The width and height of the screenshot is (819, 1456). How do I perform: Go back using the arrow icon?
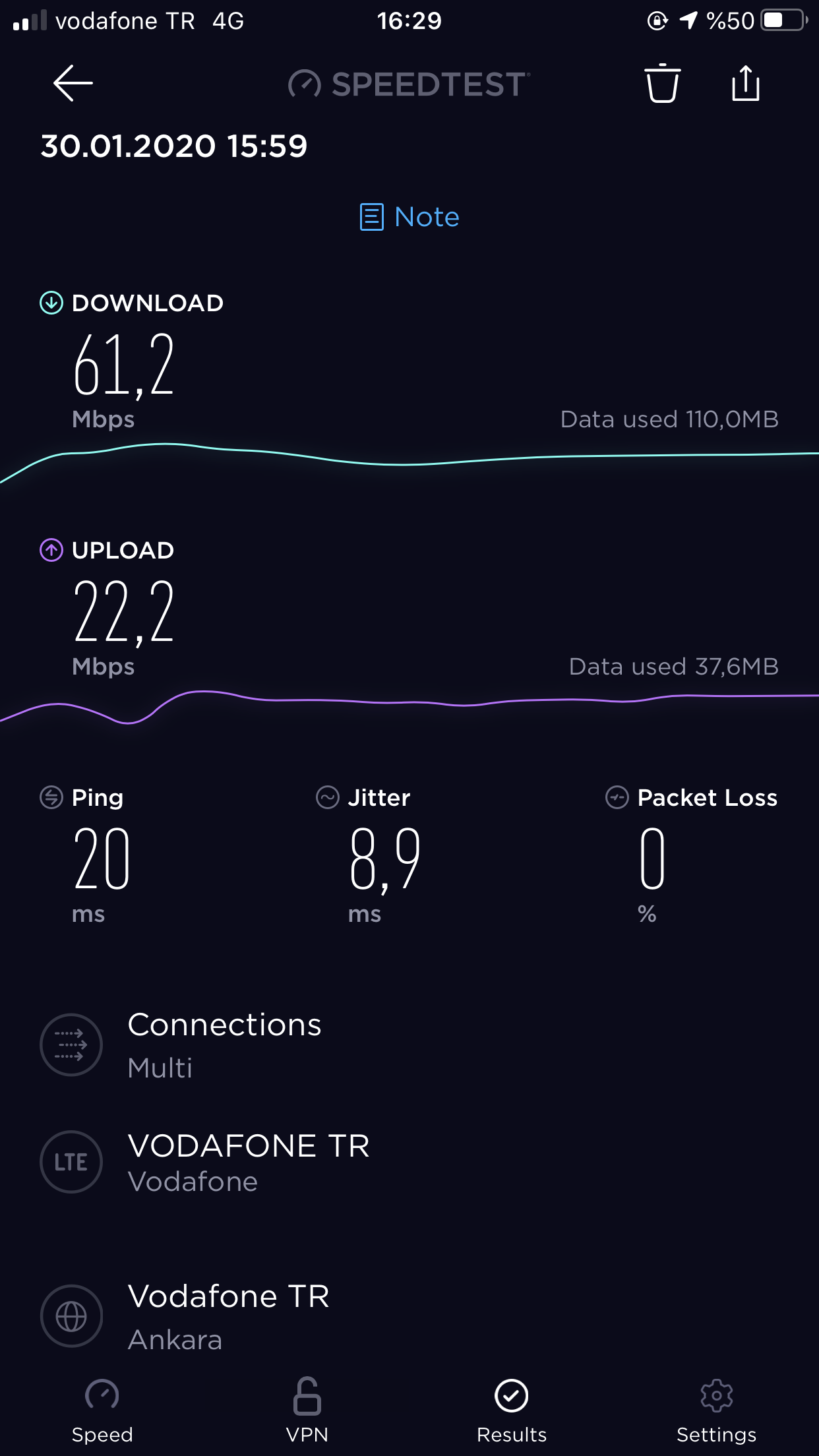coord(73,83)
